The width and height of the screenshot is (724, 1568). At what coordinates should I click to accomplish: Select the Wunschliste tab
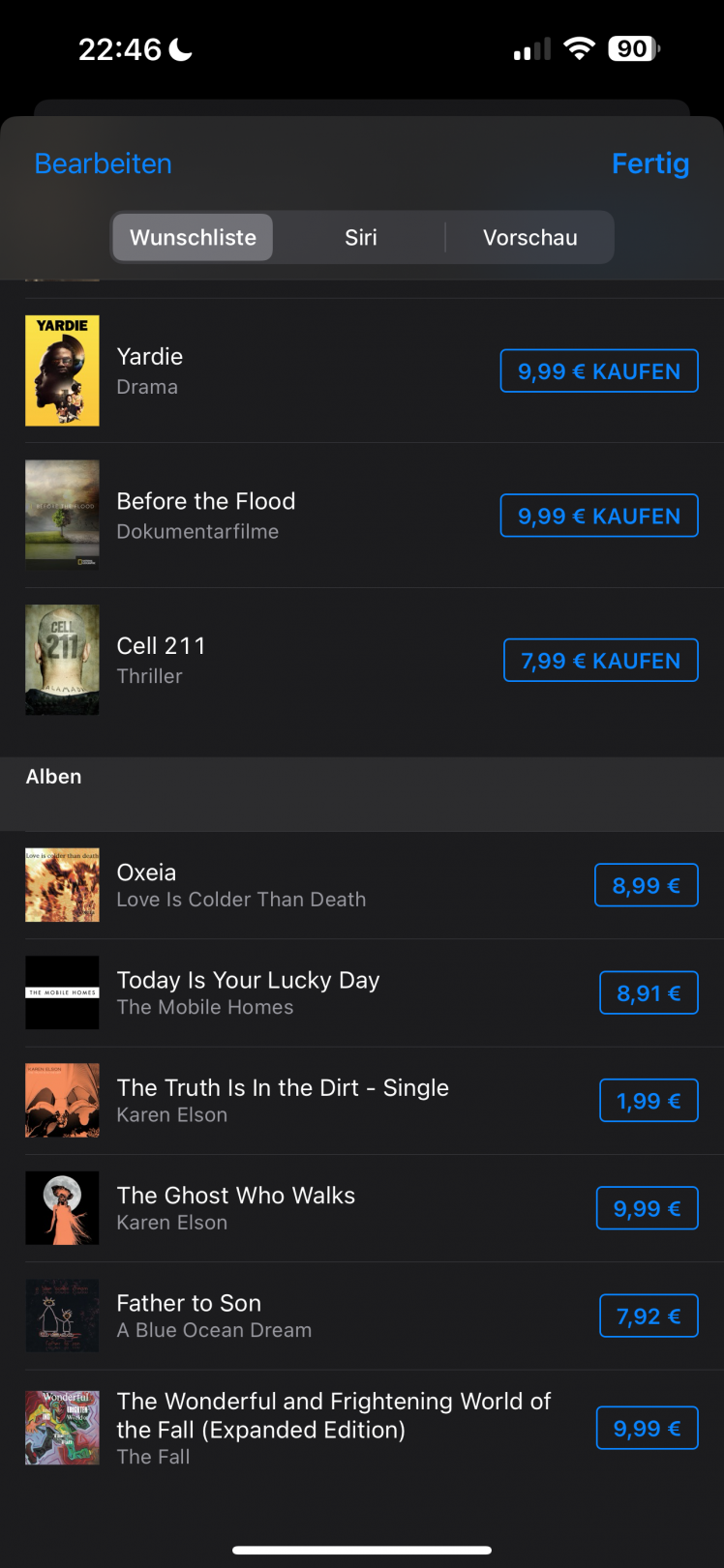(193, 238)
